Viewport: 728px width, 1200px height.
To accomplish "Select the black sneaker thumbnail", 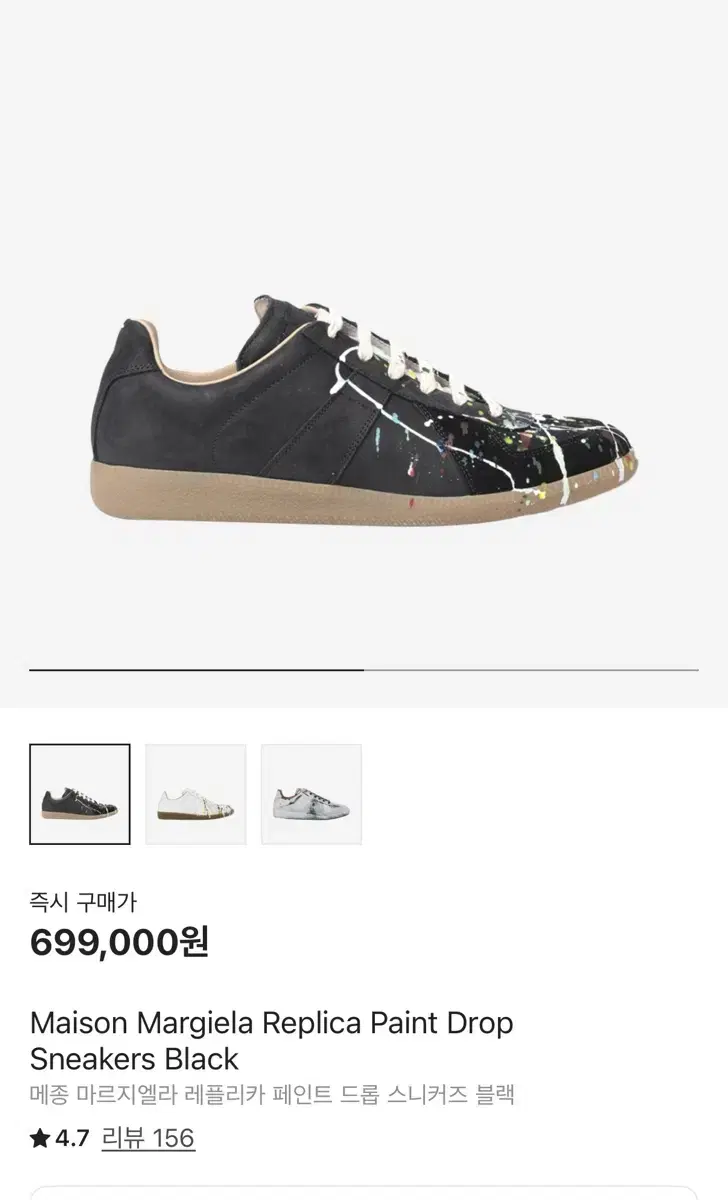I will 80,793.
